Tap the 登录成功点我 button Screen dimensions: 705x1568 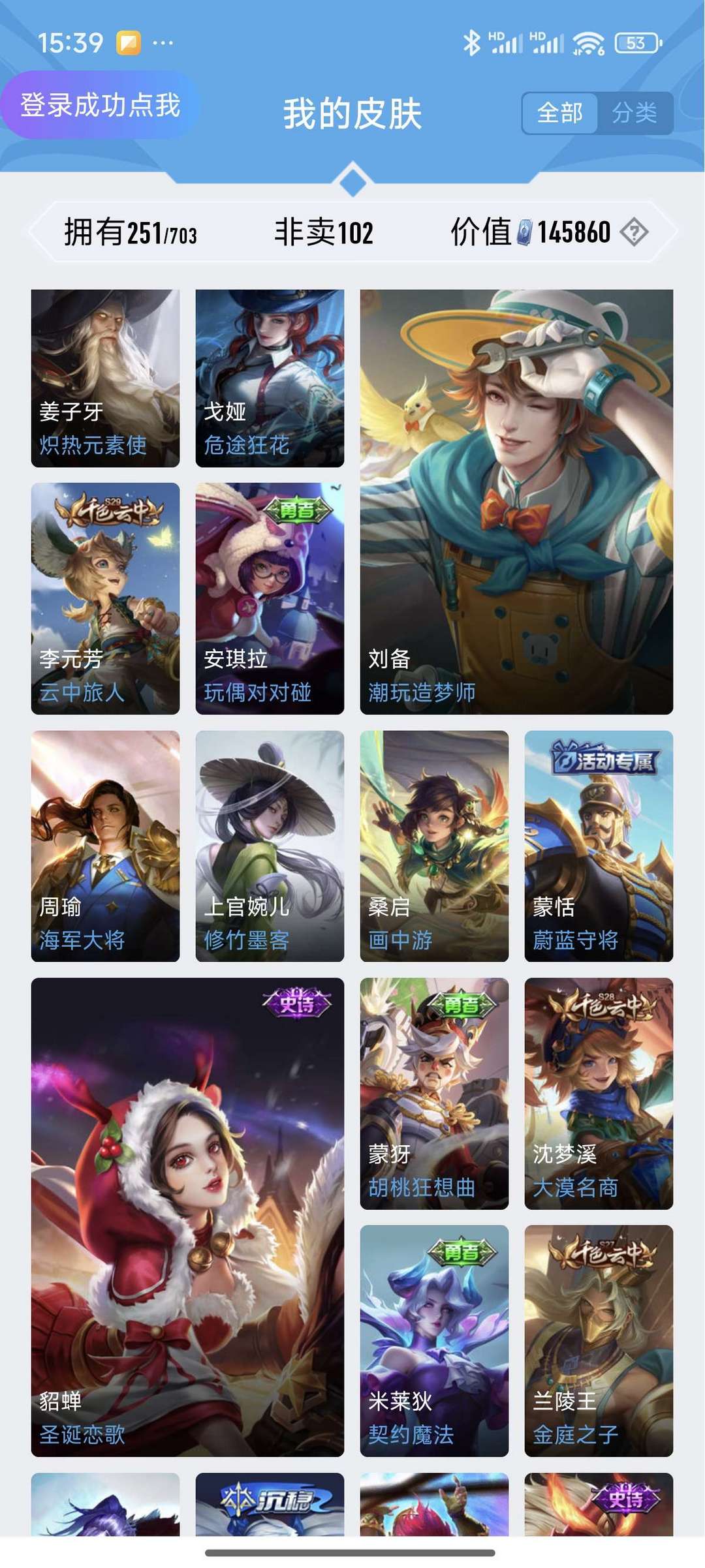point(100,105)
